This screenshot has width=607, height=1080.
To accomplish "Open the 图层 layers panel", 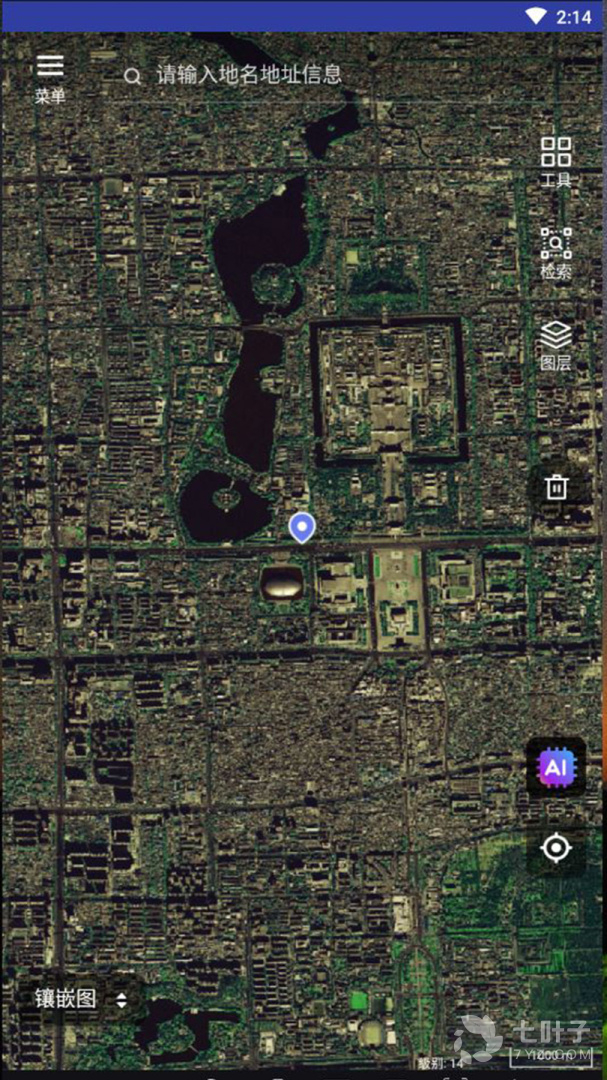I will tap(556, 345).
